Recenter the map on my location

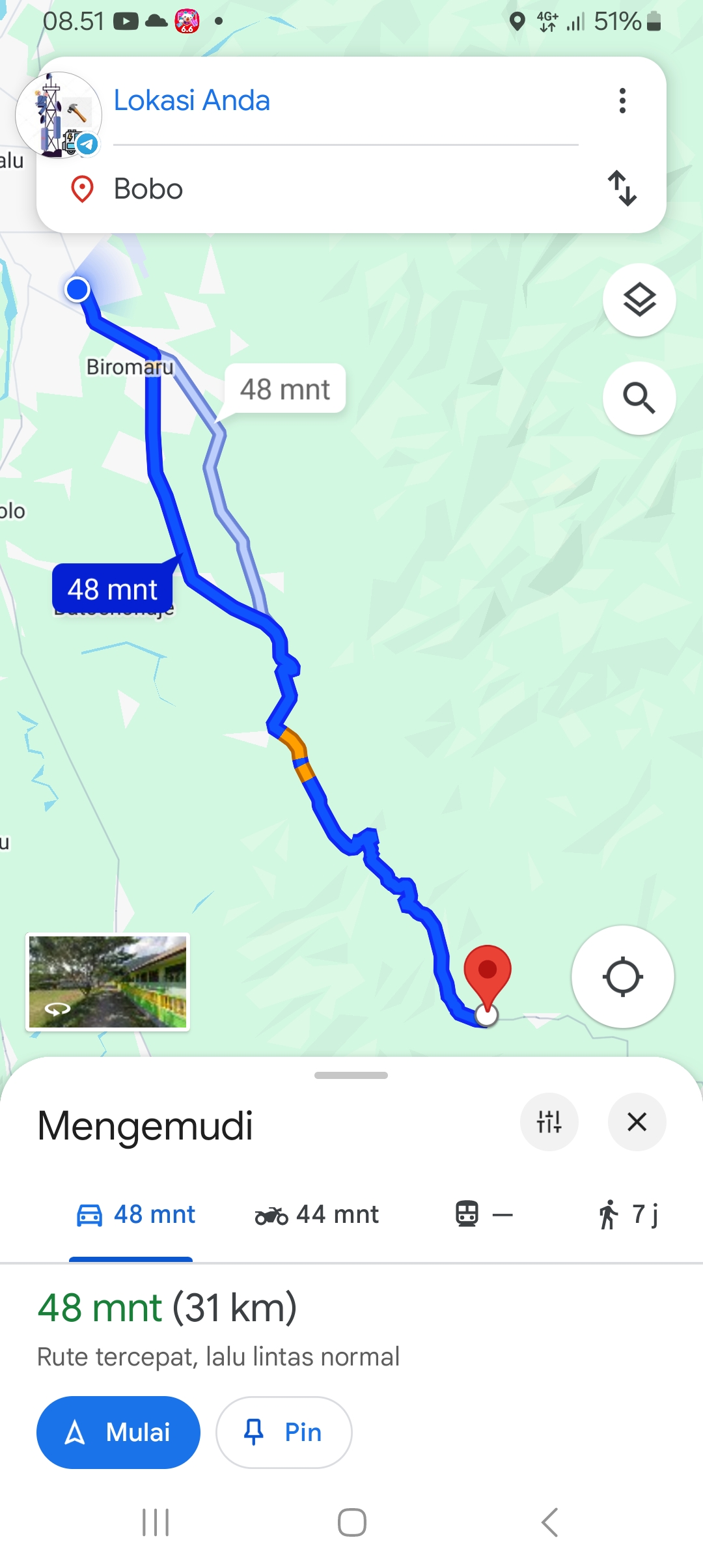coord(623,977)
